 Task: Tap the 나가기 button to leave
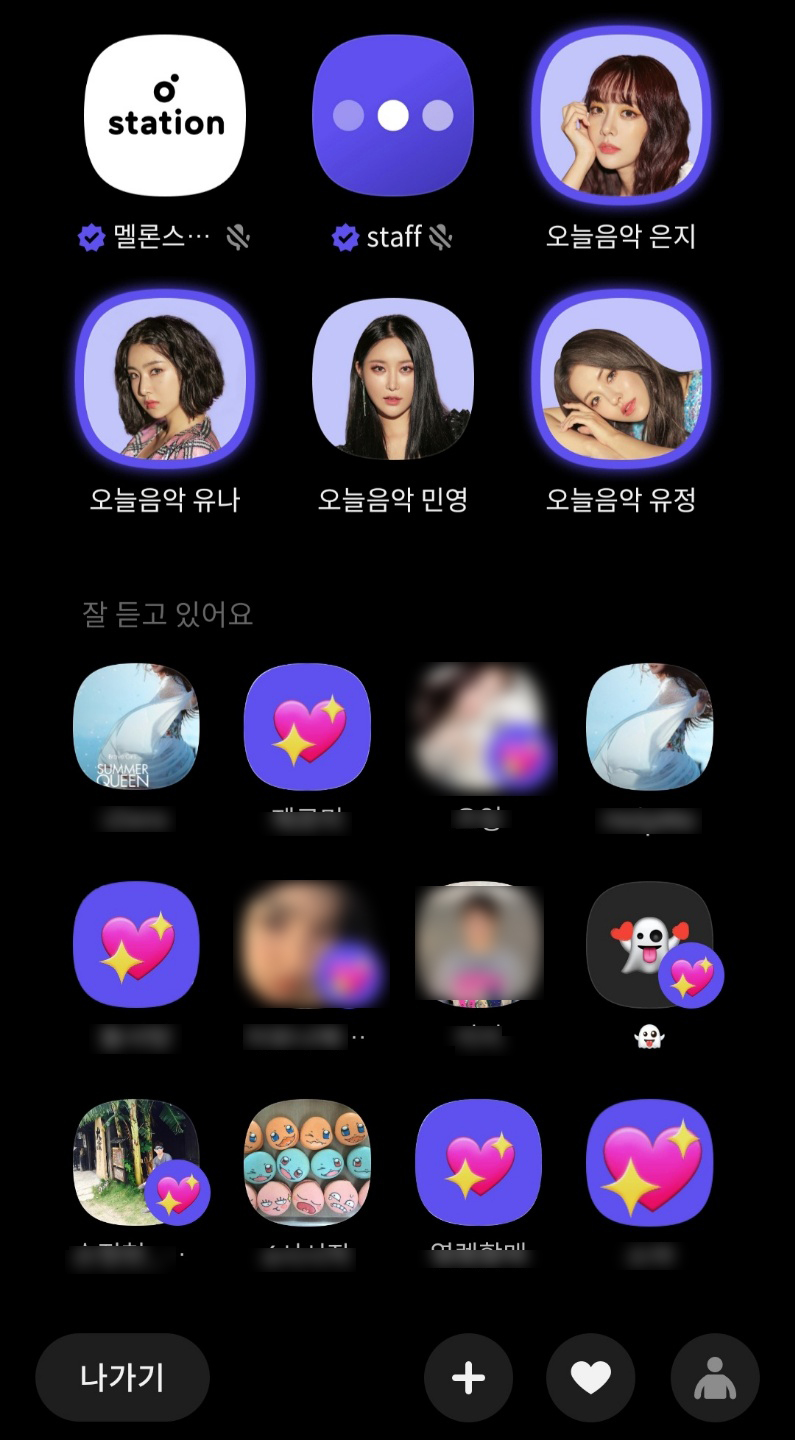click(x=122, y=1377)
